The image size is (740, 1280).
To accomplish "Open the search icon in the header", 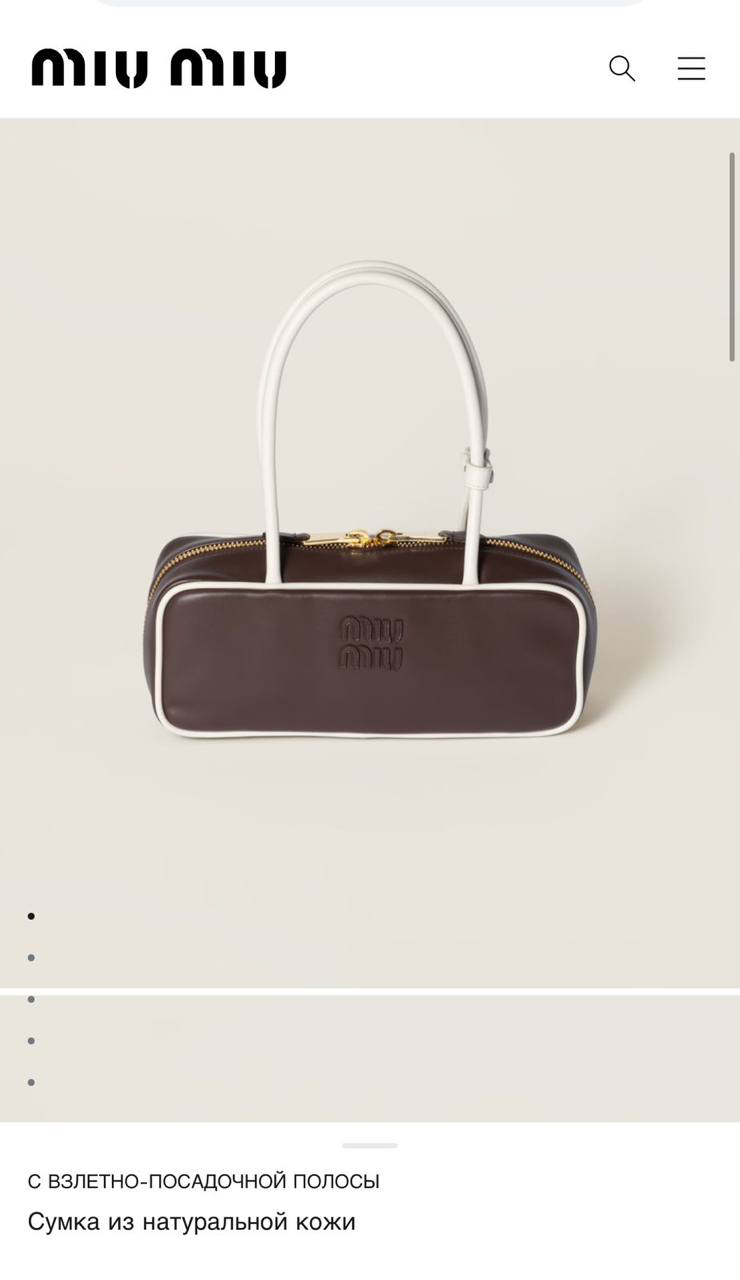I will click(x=622, y=69).
